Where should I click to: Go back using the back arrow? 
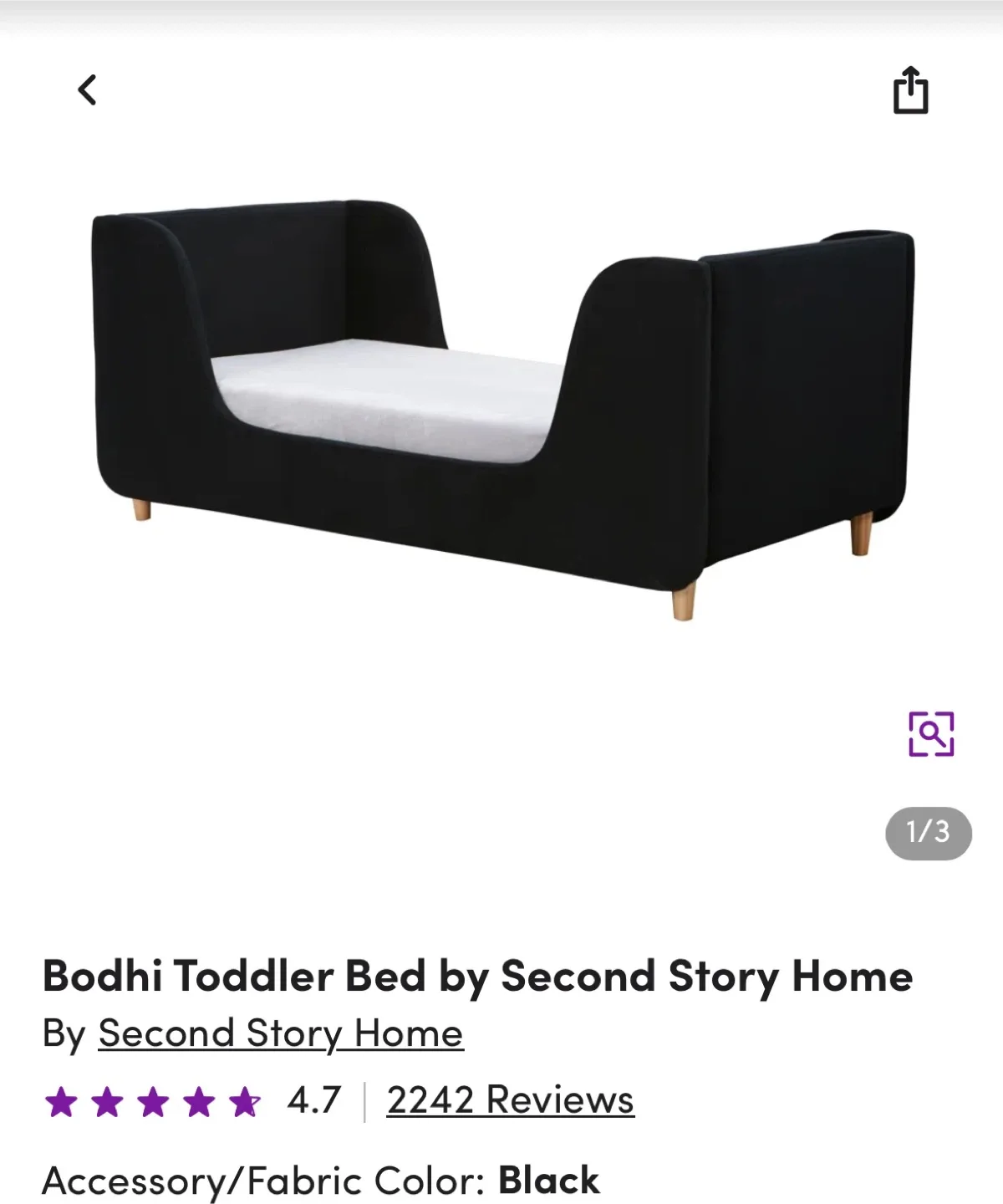[x=87, y=90]
